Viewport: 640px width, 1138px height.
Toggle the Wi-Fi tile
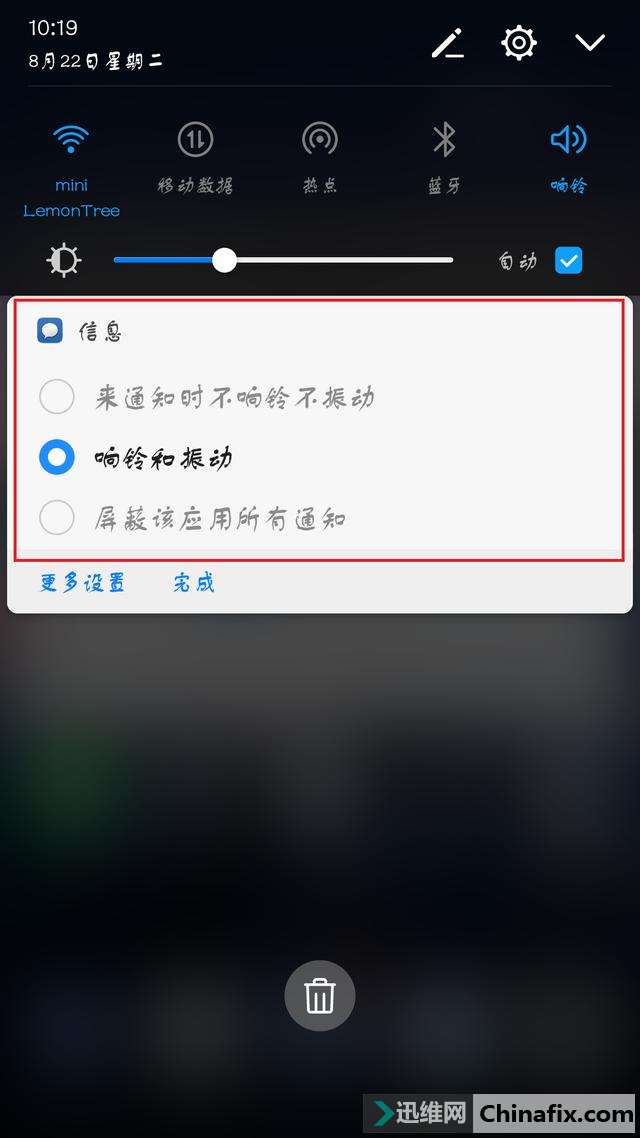click(x=71, y=140)
